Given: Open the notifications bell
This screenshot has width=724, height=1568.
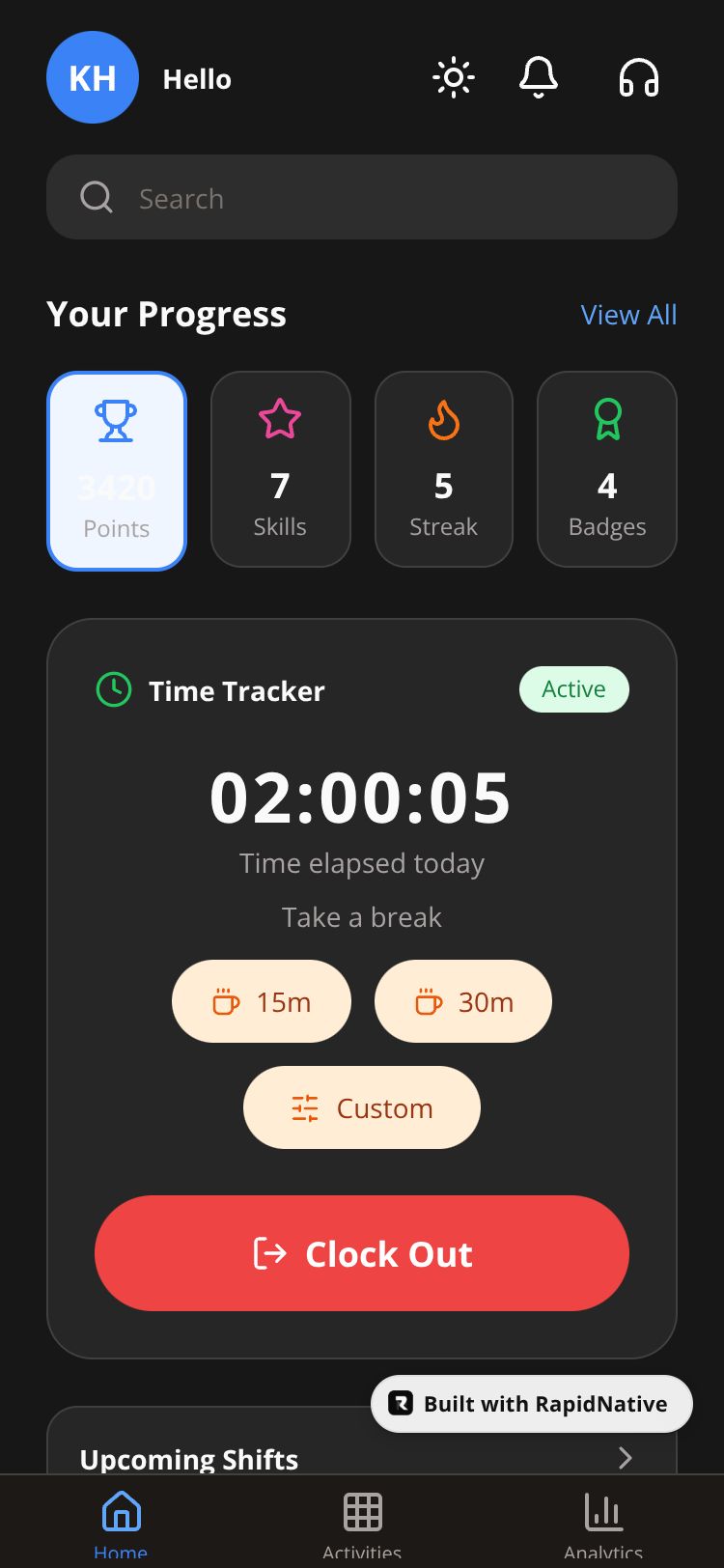Looking at the screenshot, I should click(x=539, y=77).
